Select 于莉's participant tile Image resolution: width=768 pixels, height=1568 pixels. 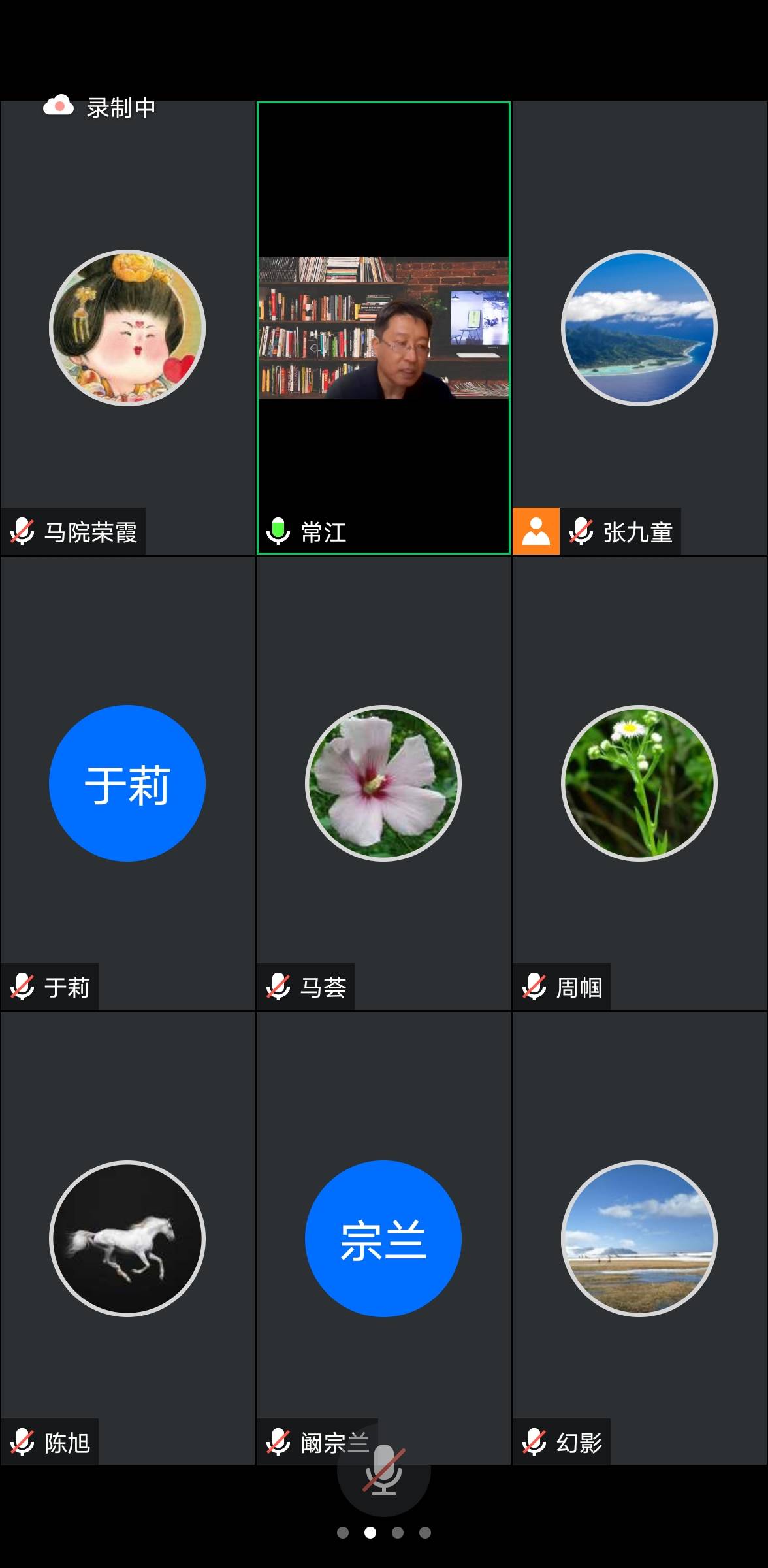click(x=127, y=783)
